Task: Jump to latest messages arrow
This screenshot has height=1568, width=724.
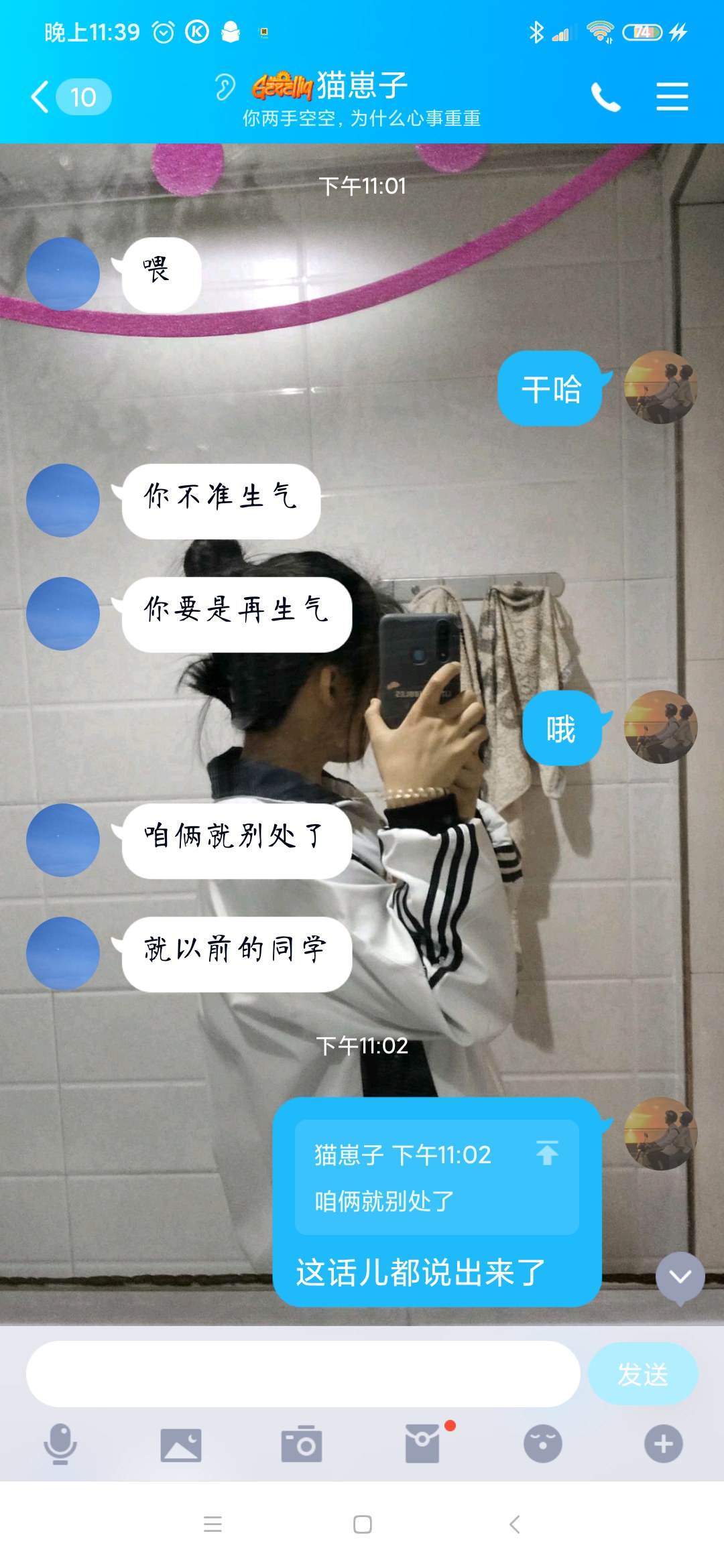Action: pos(680,1277)
